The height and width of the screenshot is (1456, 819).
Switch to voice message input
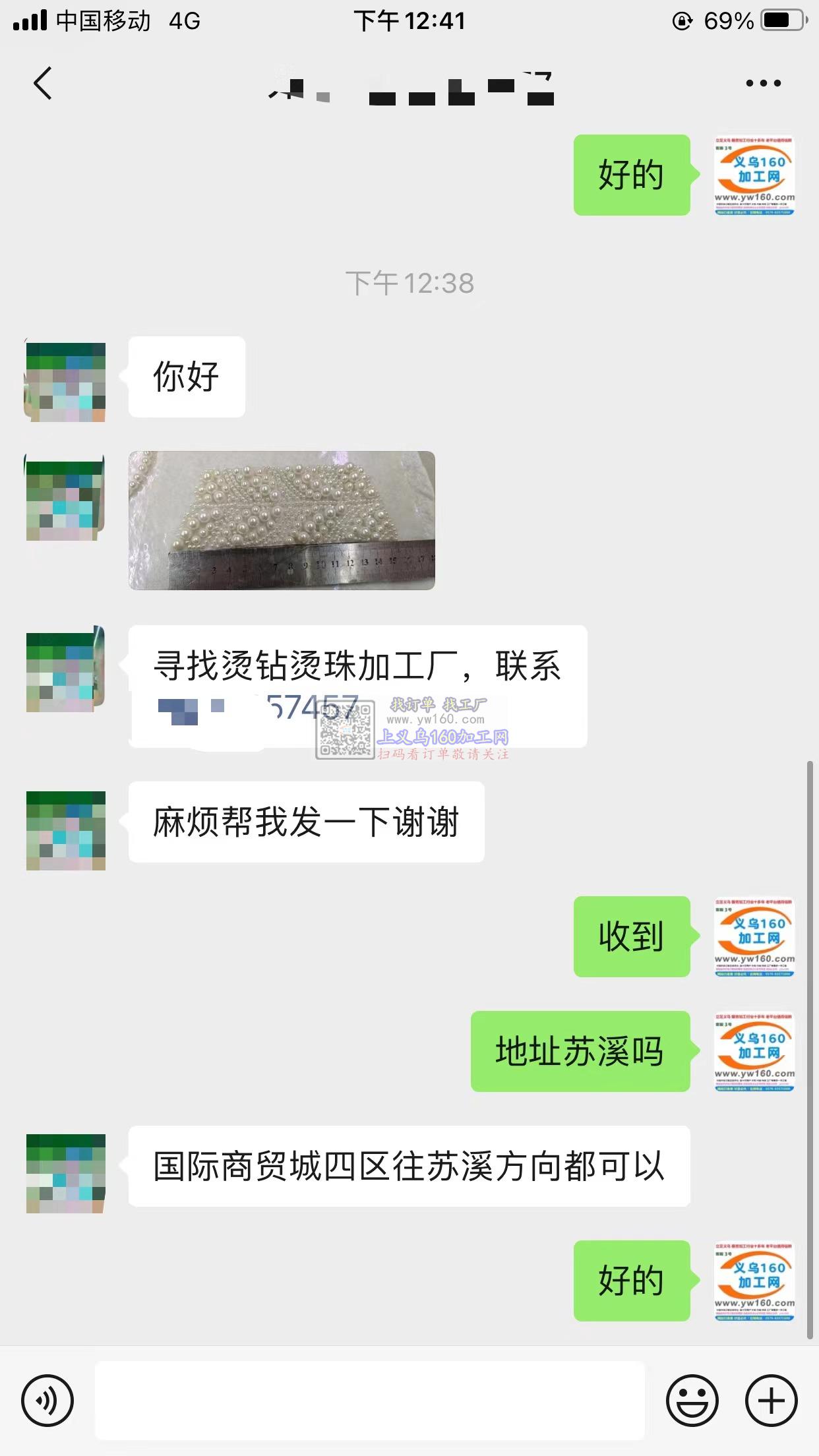[47, 1400]
